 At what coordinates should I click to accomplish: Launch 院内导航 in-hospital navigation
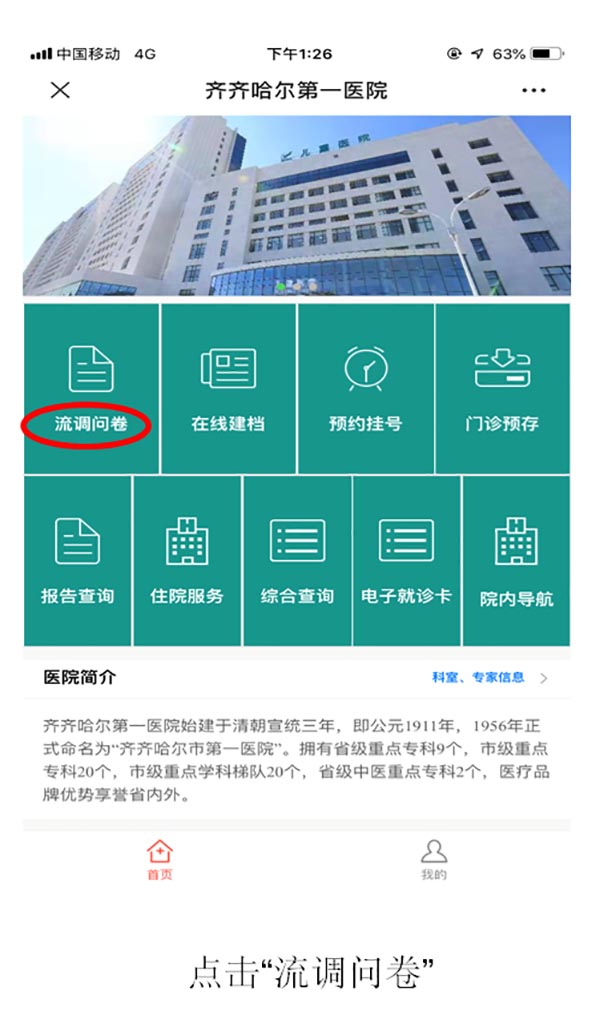tap(516, 560)
